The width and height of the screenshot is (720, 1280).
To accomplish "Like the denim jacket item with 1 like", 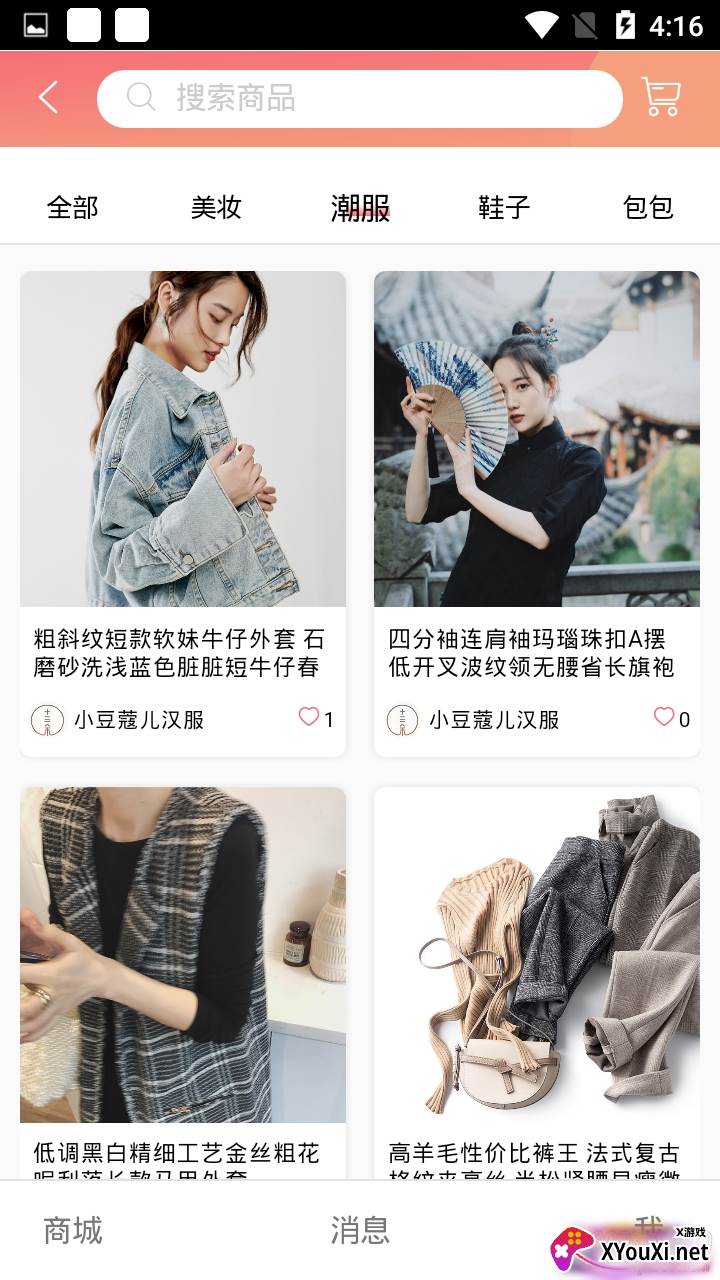I will point(309,717).
